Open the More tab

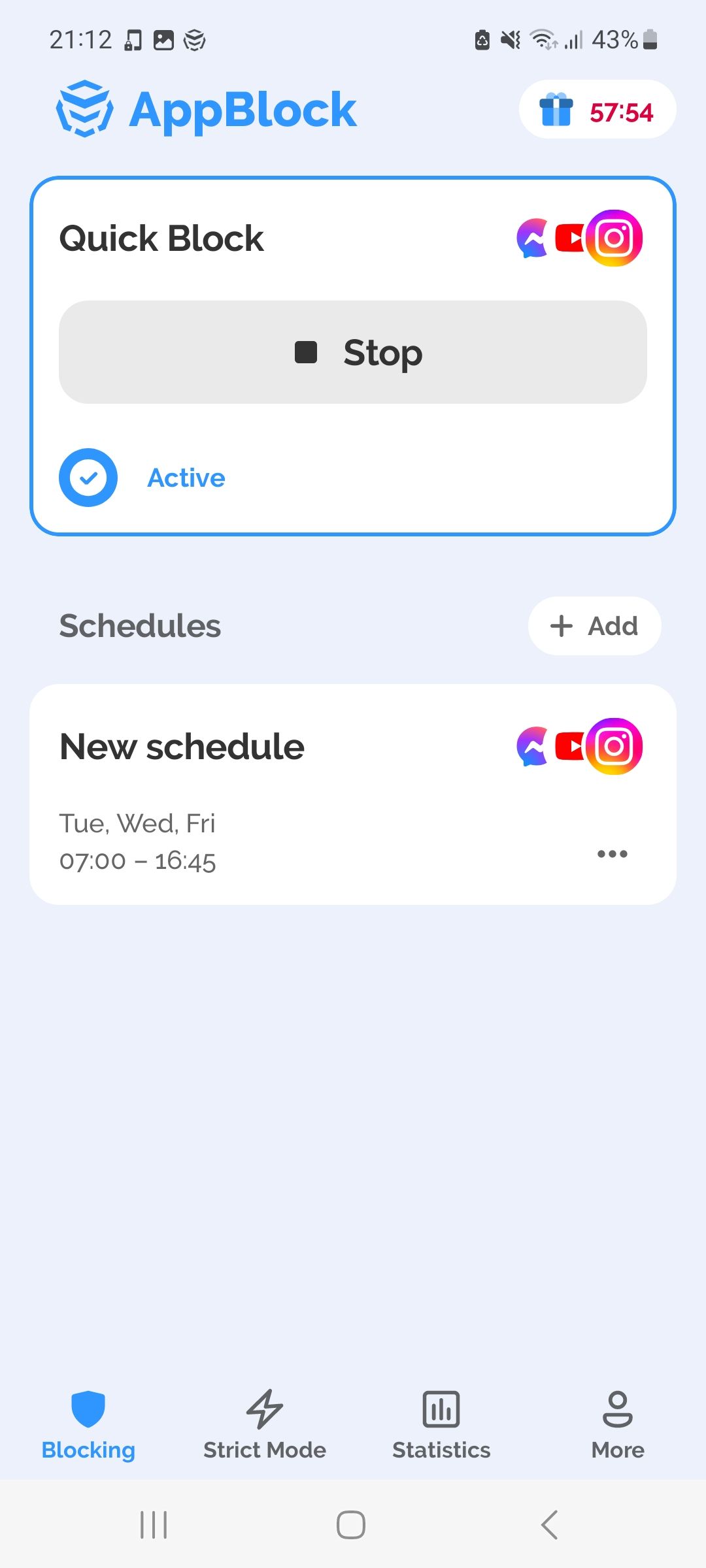point(618,1424)
